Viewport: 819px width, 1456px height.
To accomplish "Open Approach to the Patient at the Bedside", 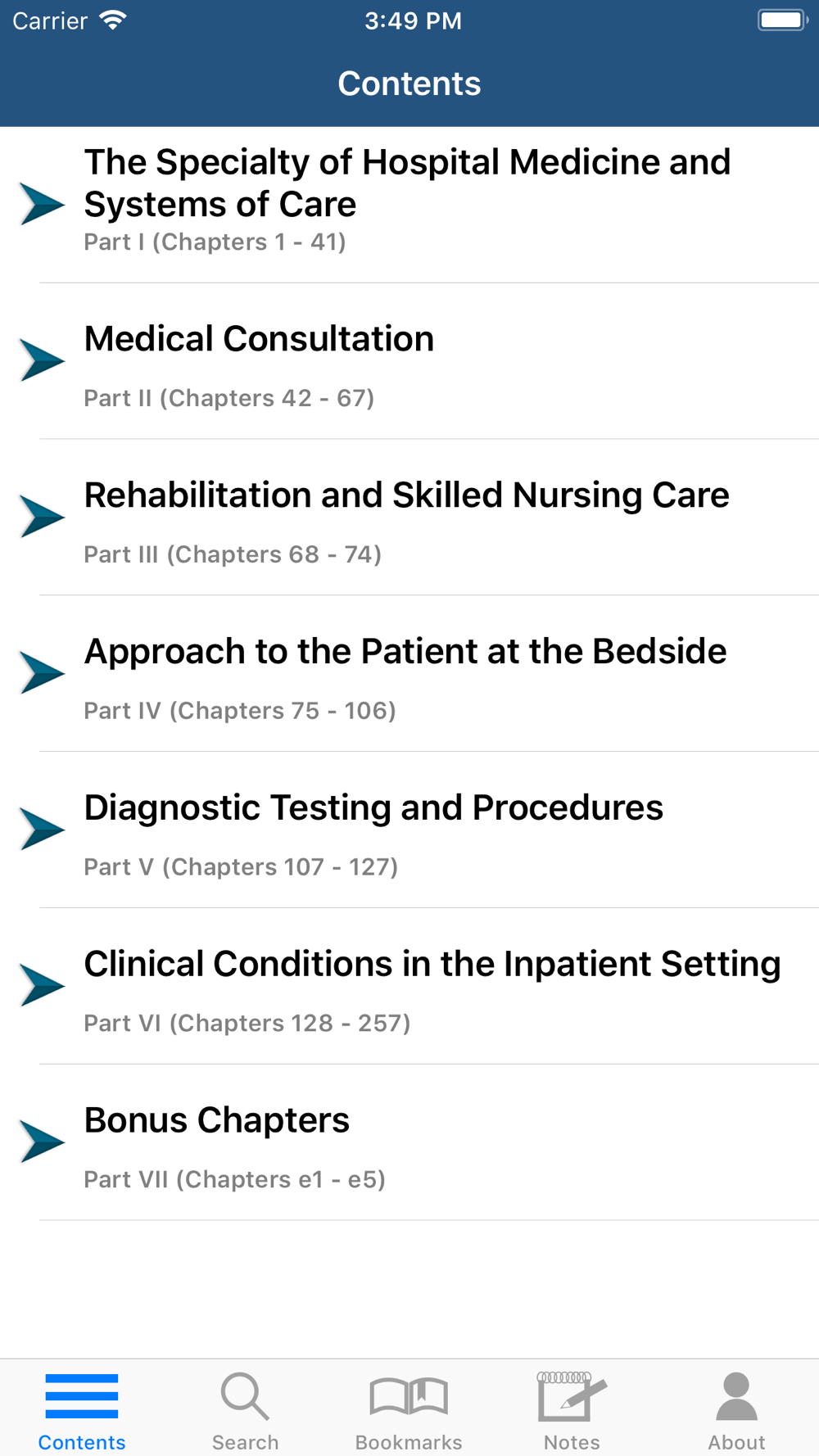I will point(409,674).
